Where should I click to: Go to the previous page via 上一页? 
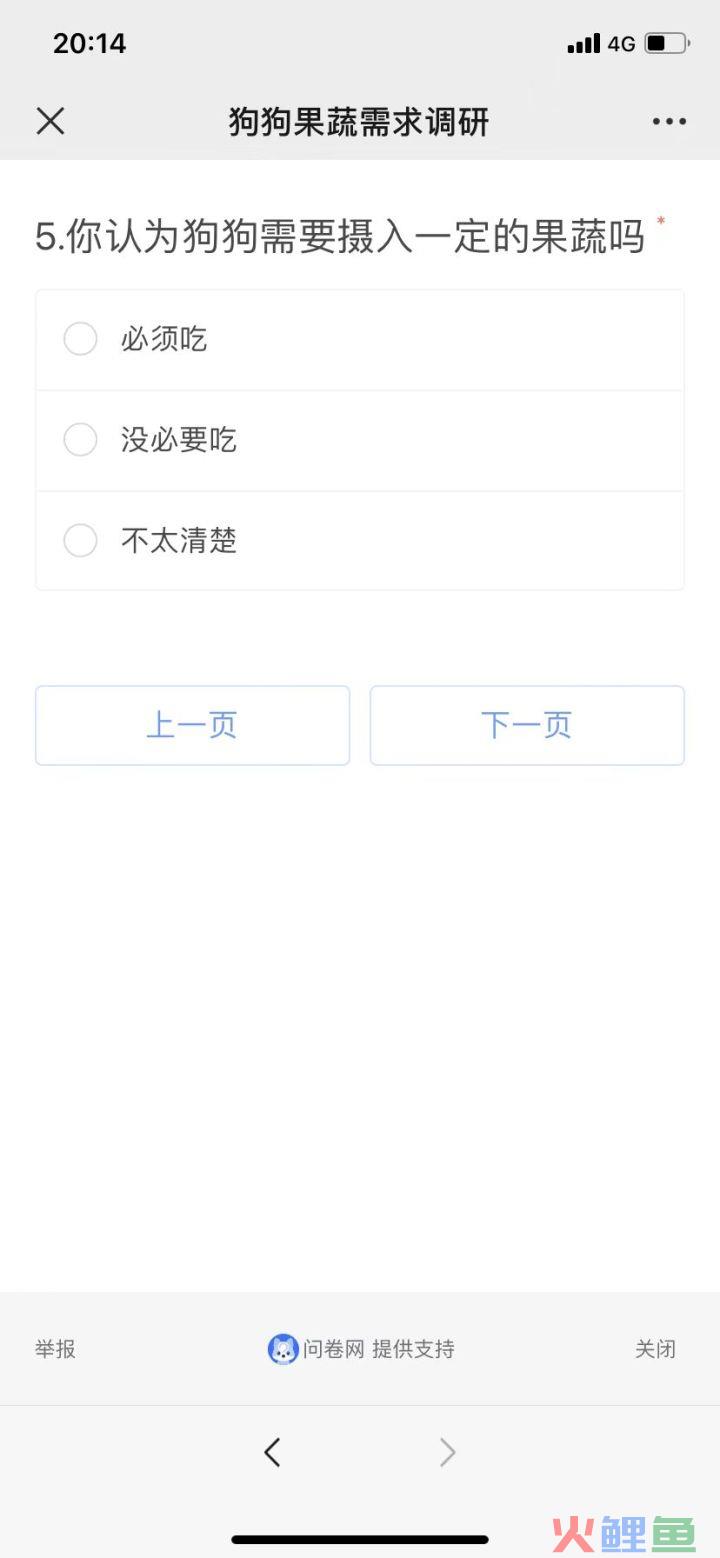pos(192,725)
